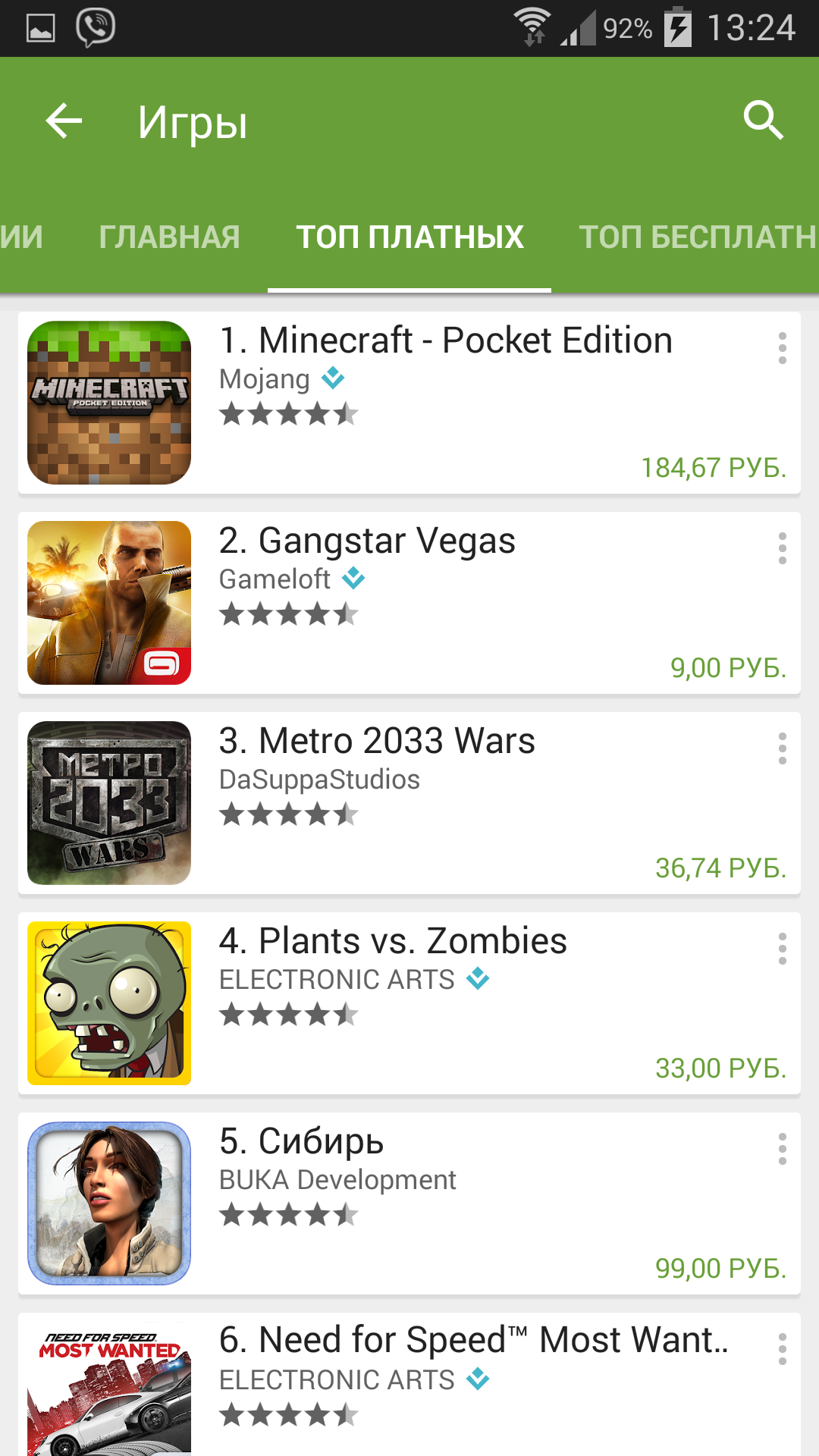Viewport: 819px width, 1456px height.
Task: View Metro 2033 Wars details
Action: (x=377, y=741)
